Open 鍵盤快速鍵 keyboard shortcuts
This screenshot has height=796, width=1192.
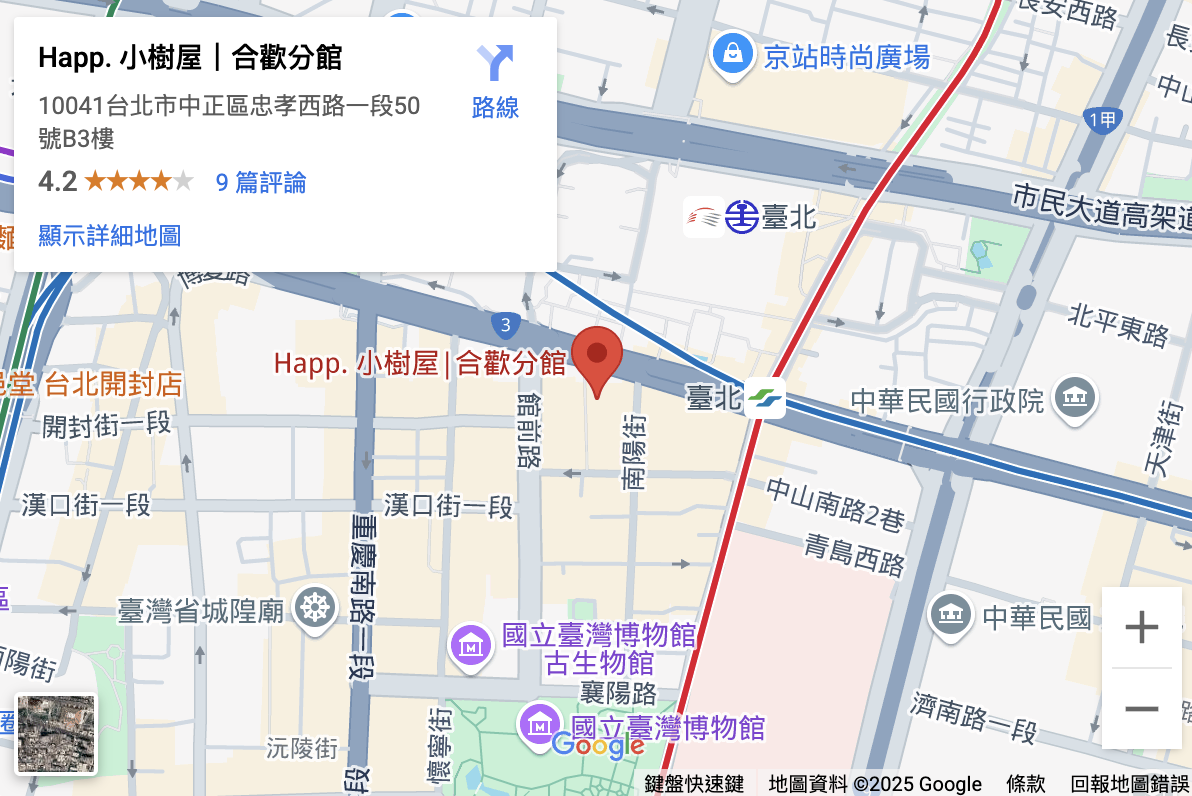pos(694,784)
